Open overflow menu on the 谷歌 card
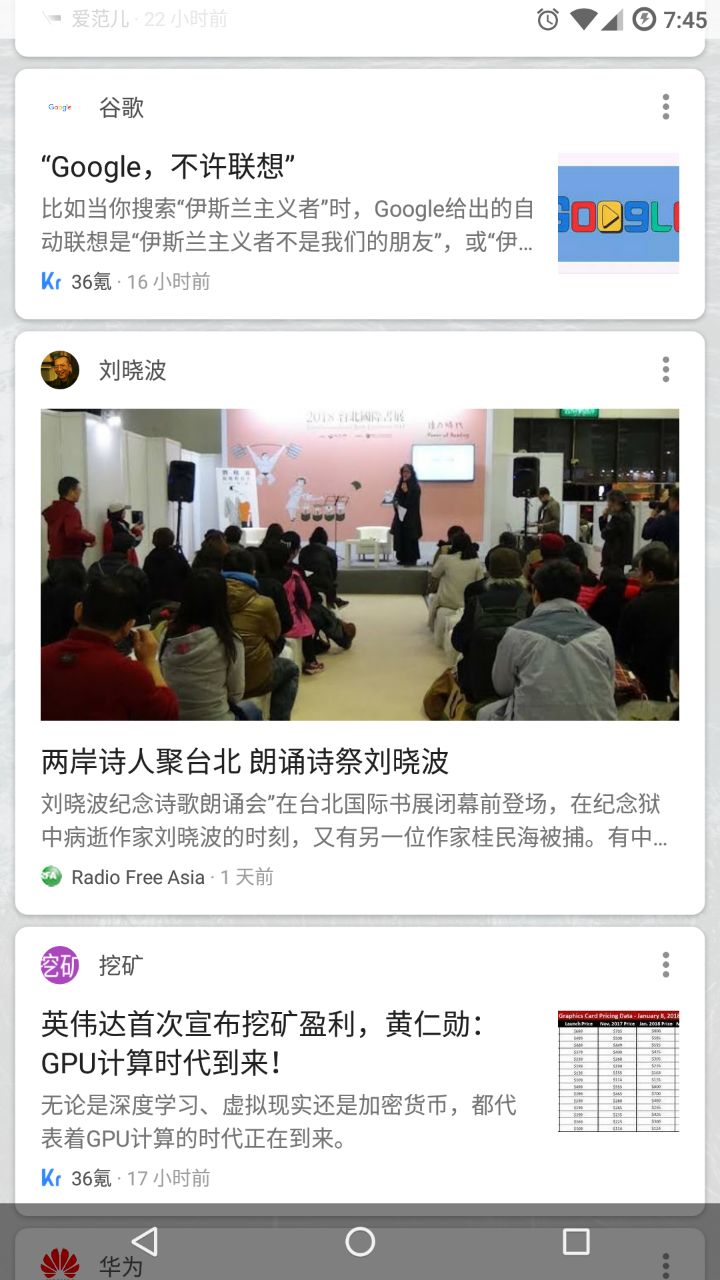720x1280 pixels. (x=665, y=107)
